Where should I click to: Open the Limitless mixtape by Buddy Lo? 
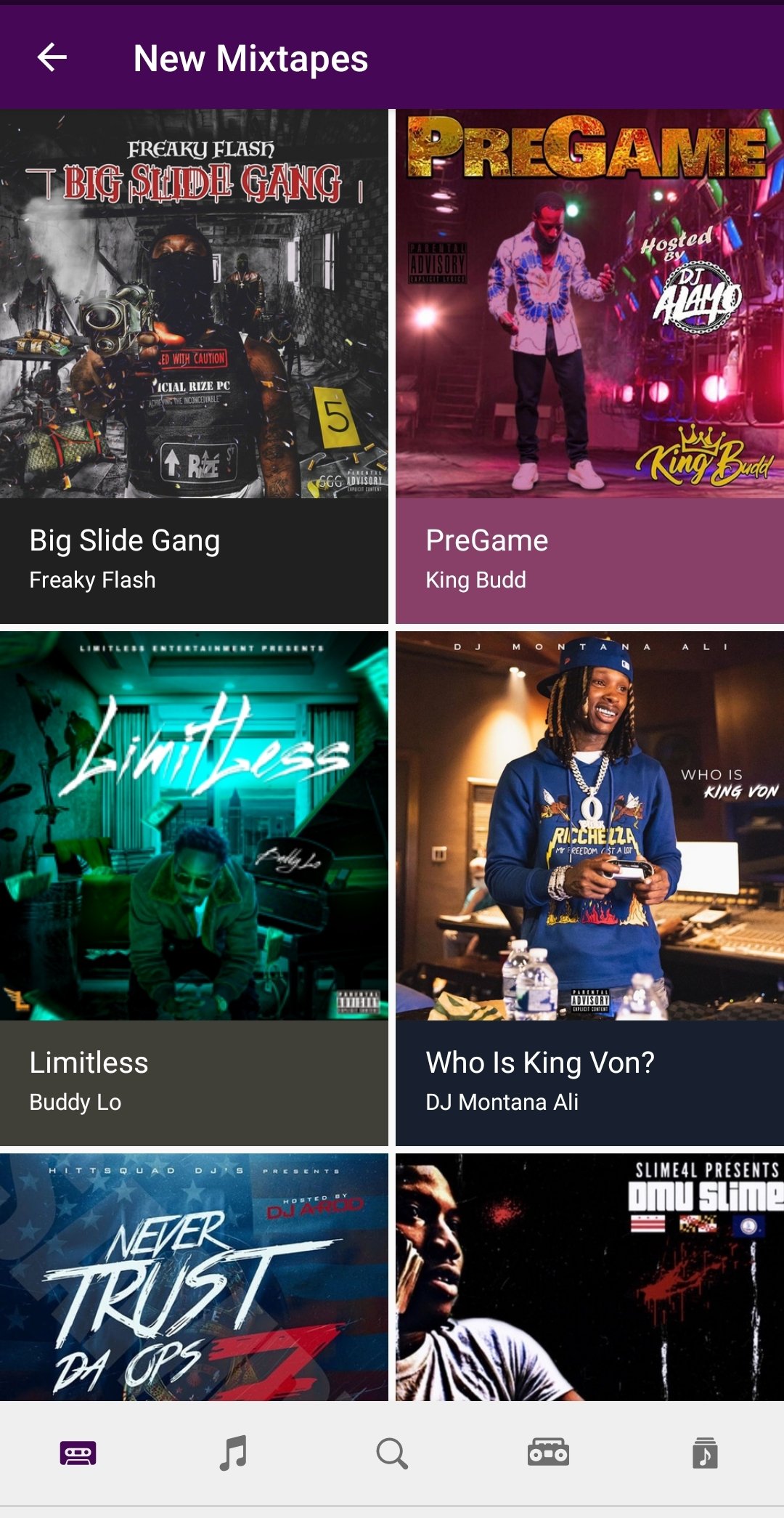194,888
